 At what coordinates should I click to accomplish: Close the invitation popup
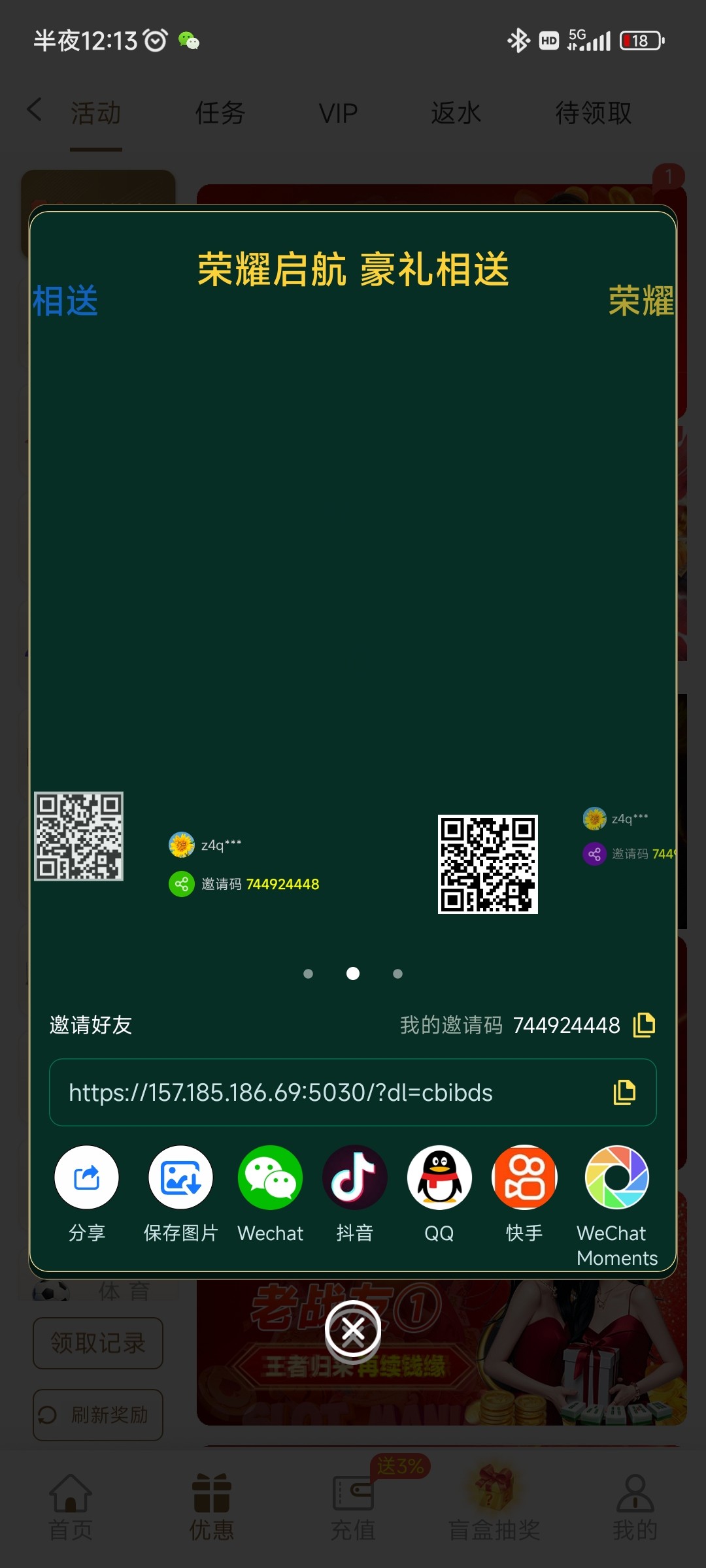pos(353,1329)
